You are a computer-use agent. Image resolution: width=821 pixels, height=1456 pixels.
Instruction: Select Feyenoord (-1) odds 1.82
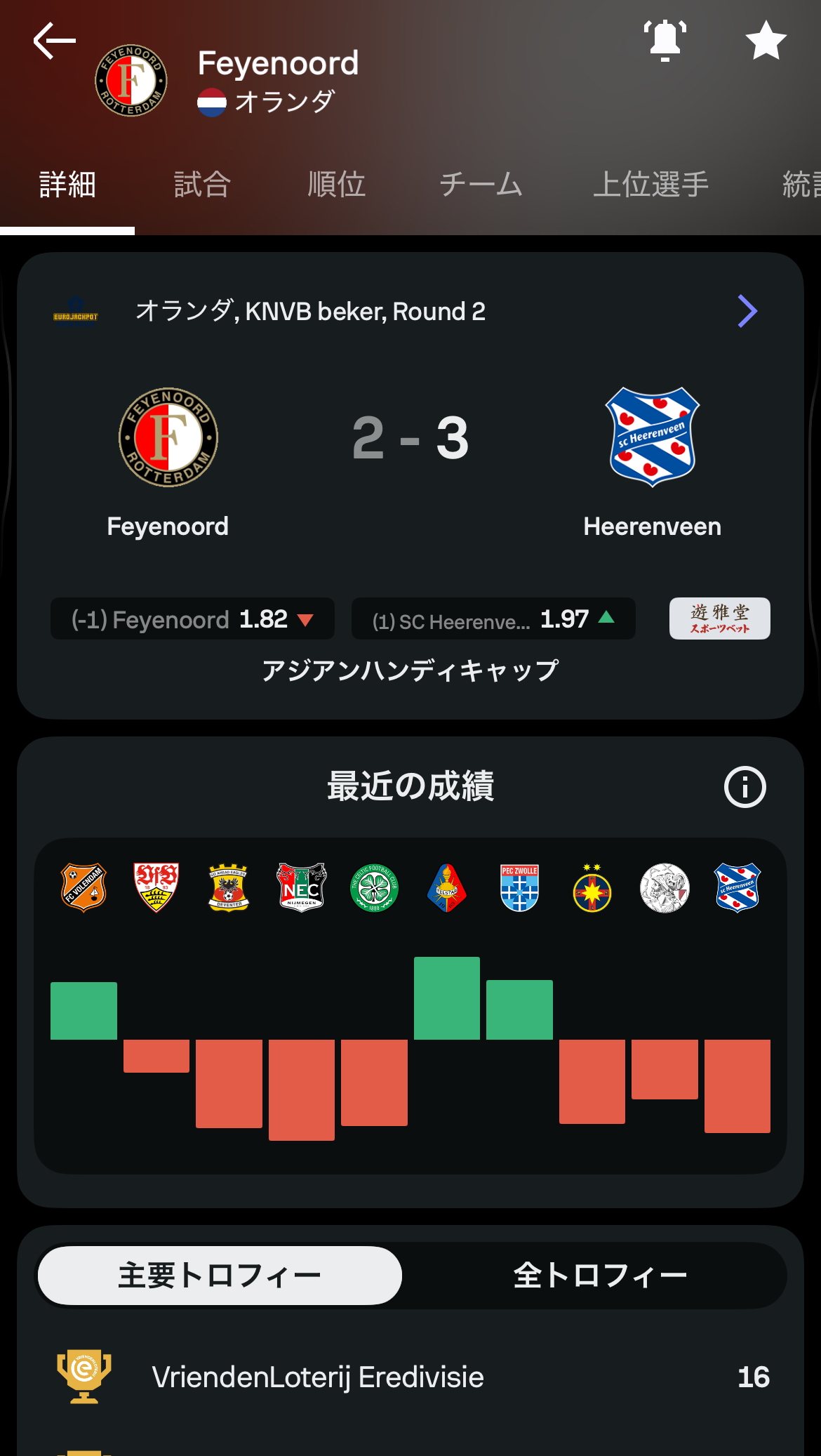pos(192,619)
